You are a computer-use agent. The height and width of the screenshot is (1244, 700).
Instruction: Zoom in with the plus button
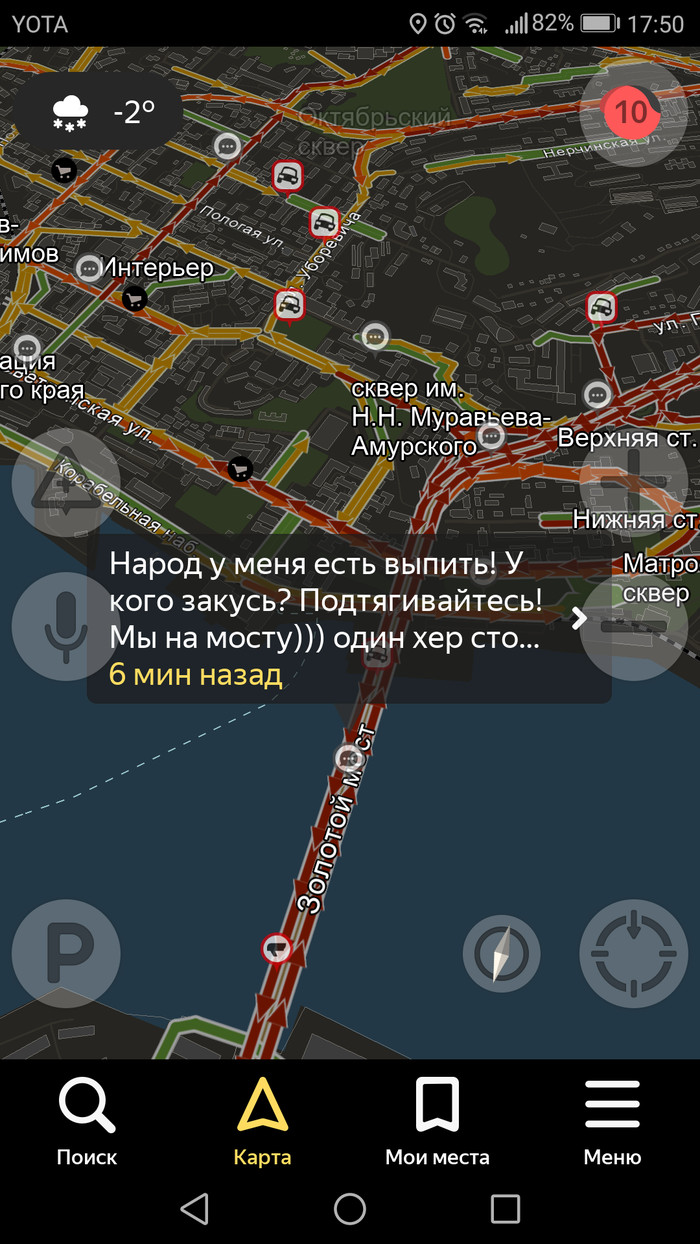pyautogui.click(x=634, y=483)
